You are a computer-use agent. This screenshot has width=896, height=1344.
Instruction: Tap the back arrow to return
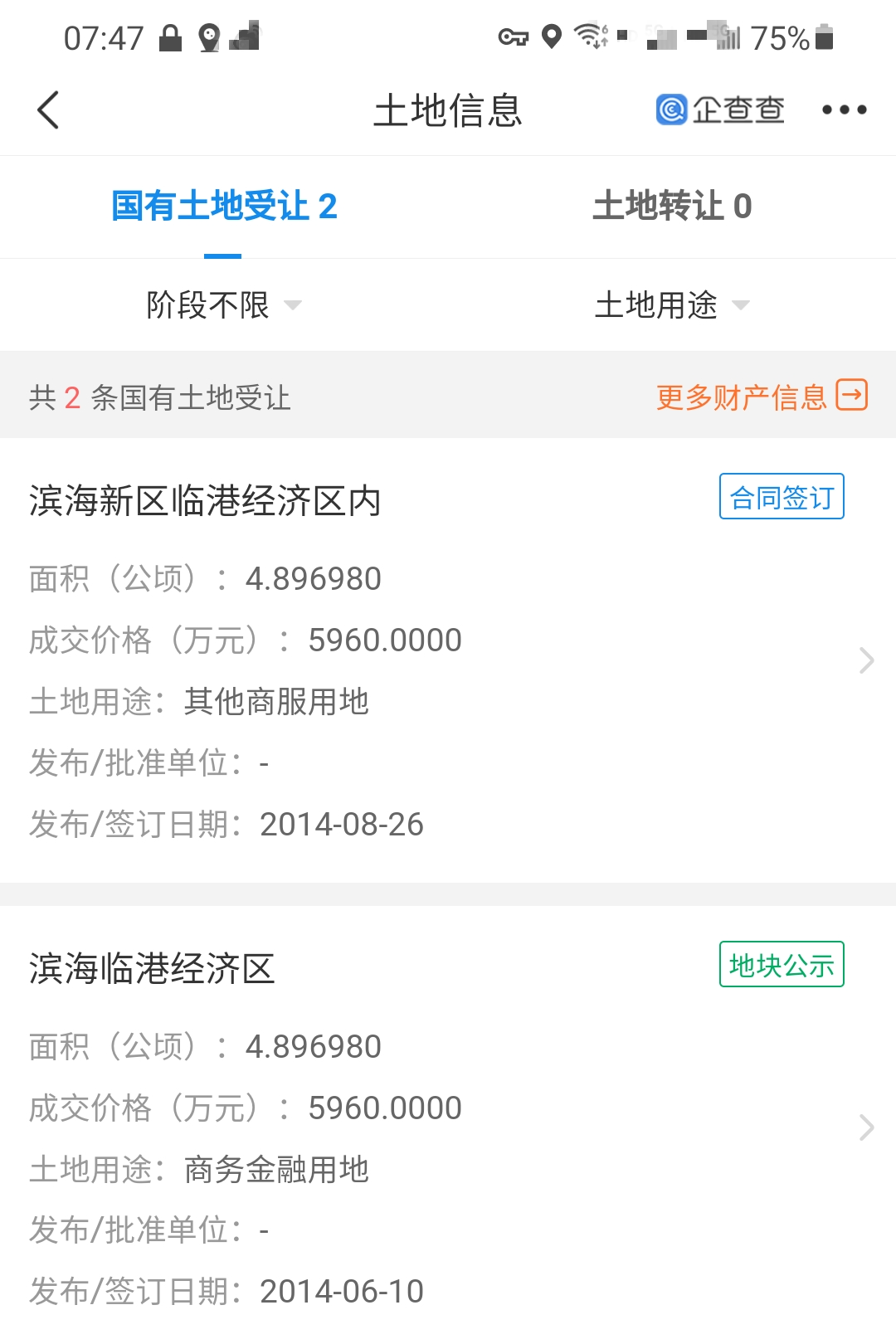[x=47, y=109]
